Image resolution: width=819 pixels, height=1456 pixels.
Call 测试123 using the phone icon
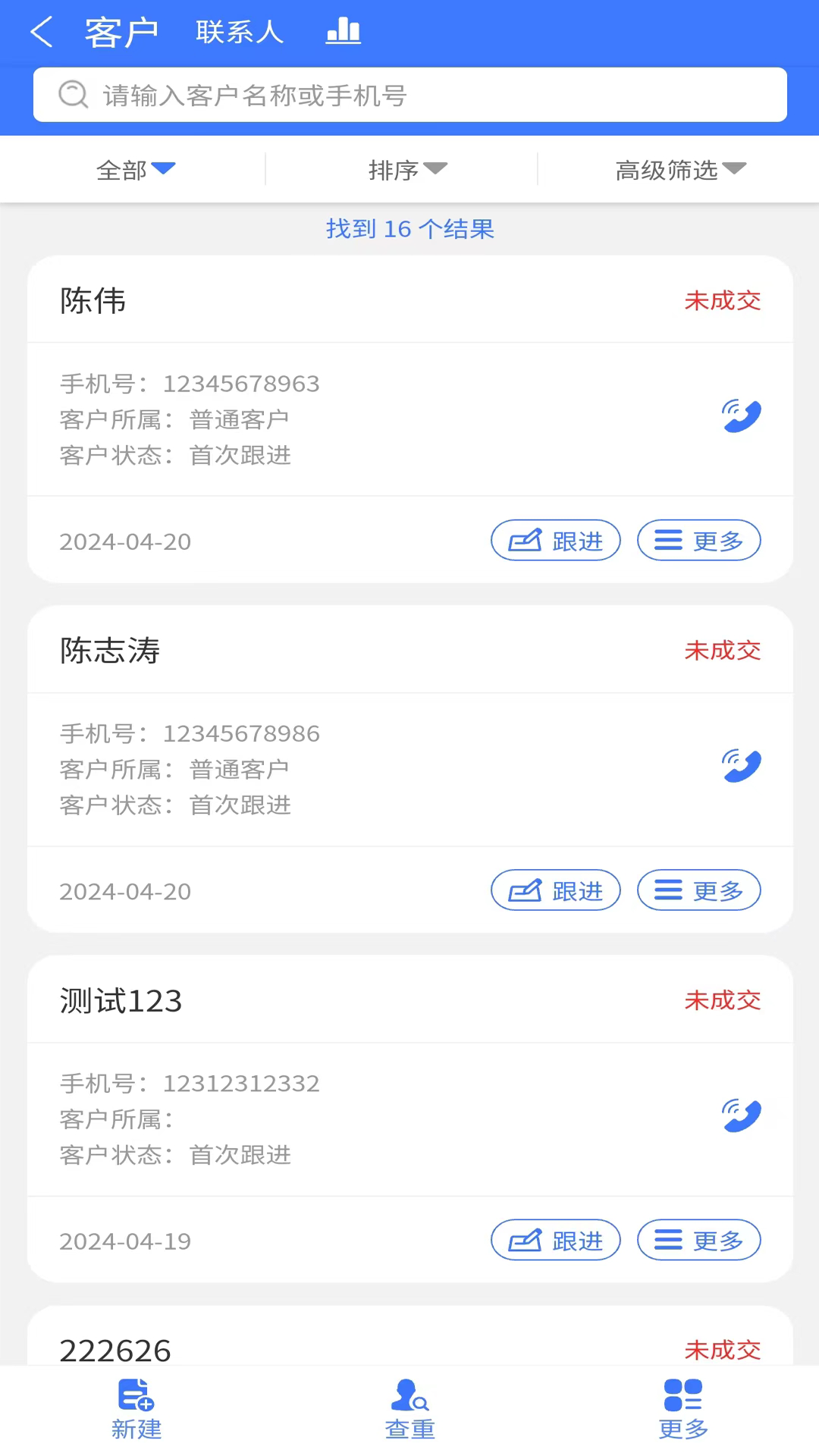[x=742, y=1115]
